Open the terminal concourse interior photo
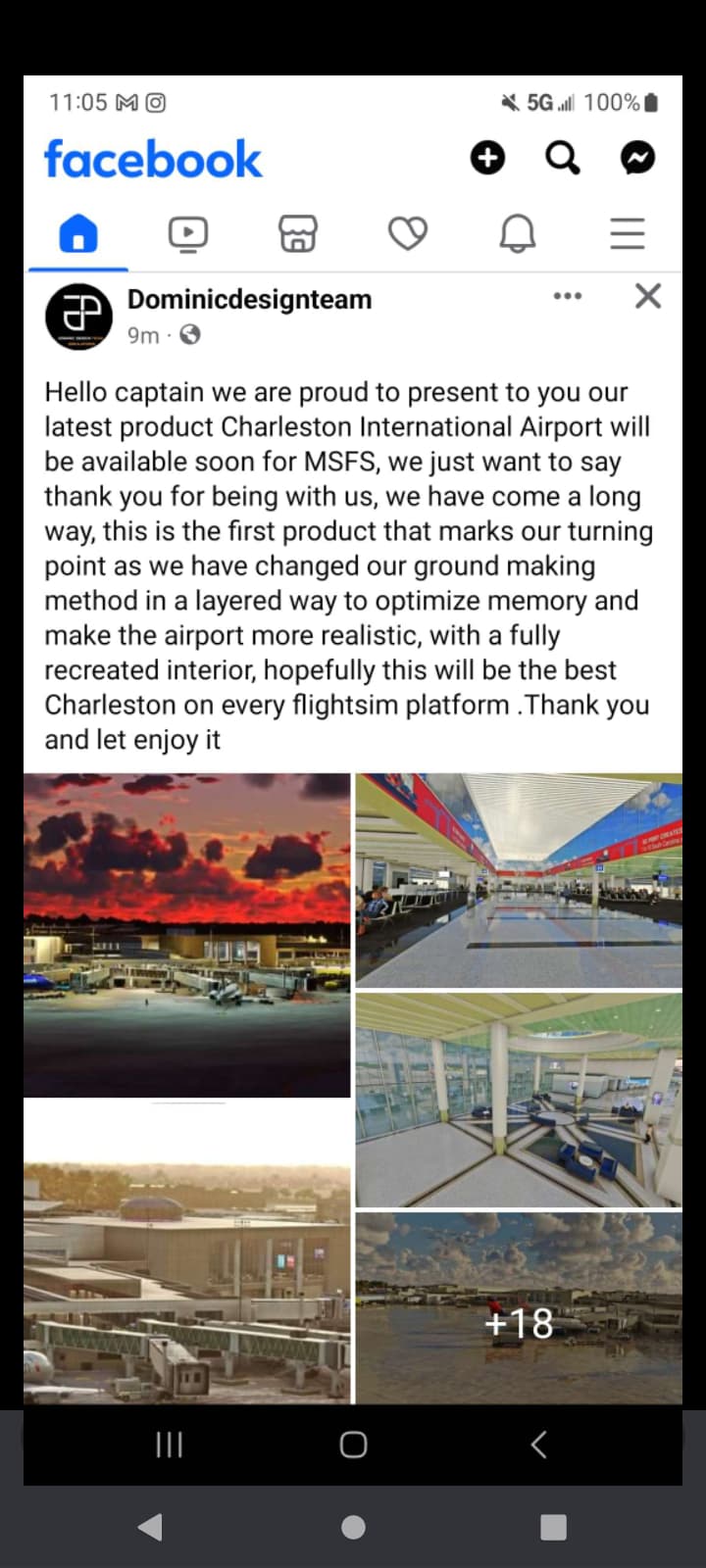The height and width of the screenshot is (1568, 706). click(519, 880)
